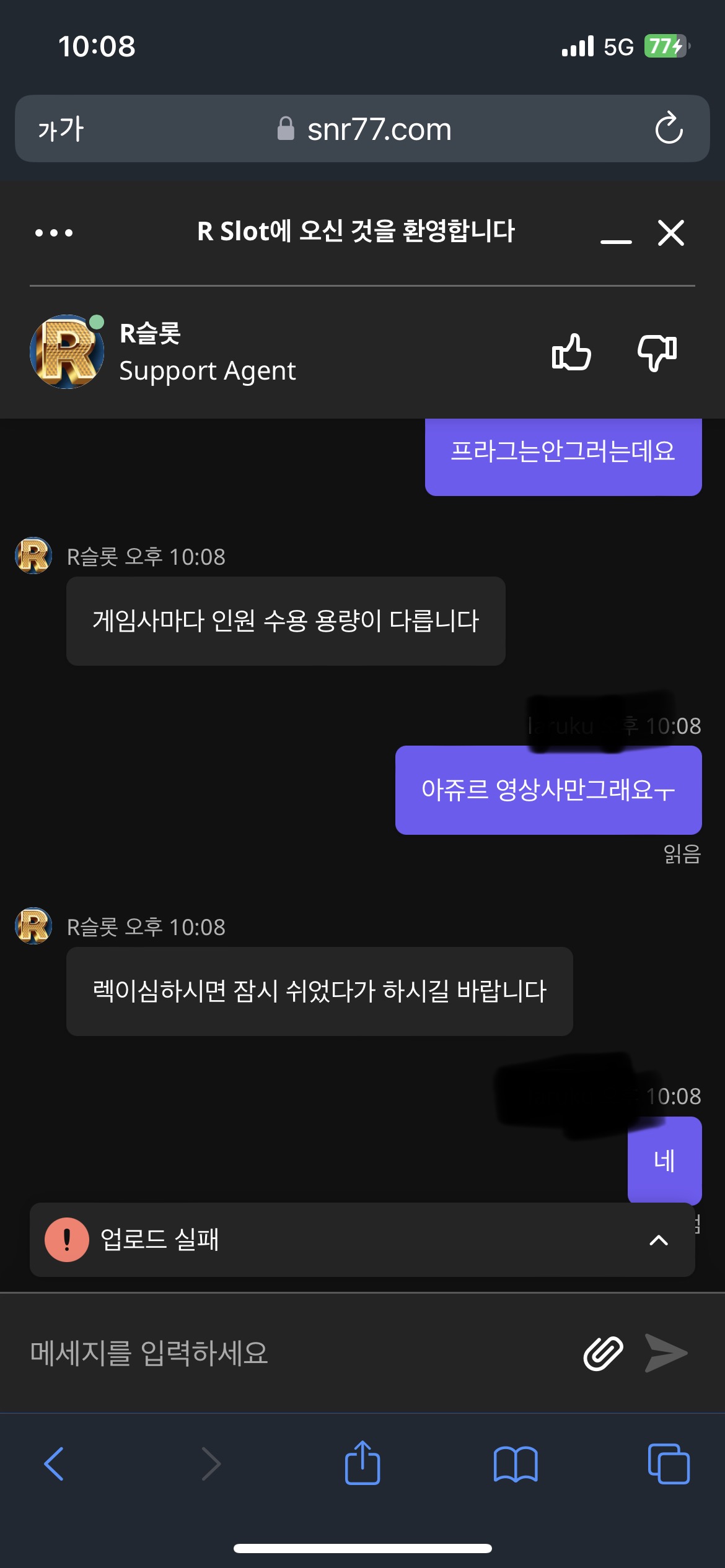Attach a file with the paperclip icon
725x1568 pixels.
pyautogui.click(x=603, y=1353)
